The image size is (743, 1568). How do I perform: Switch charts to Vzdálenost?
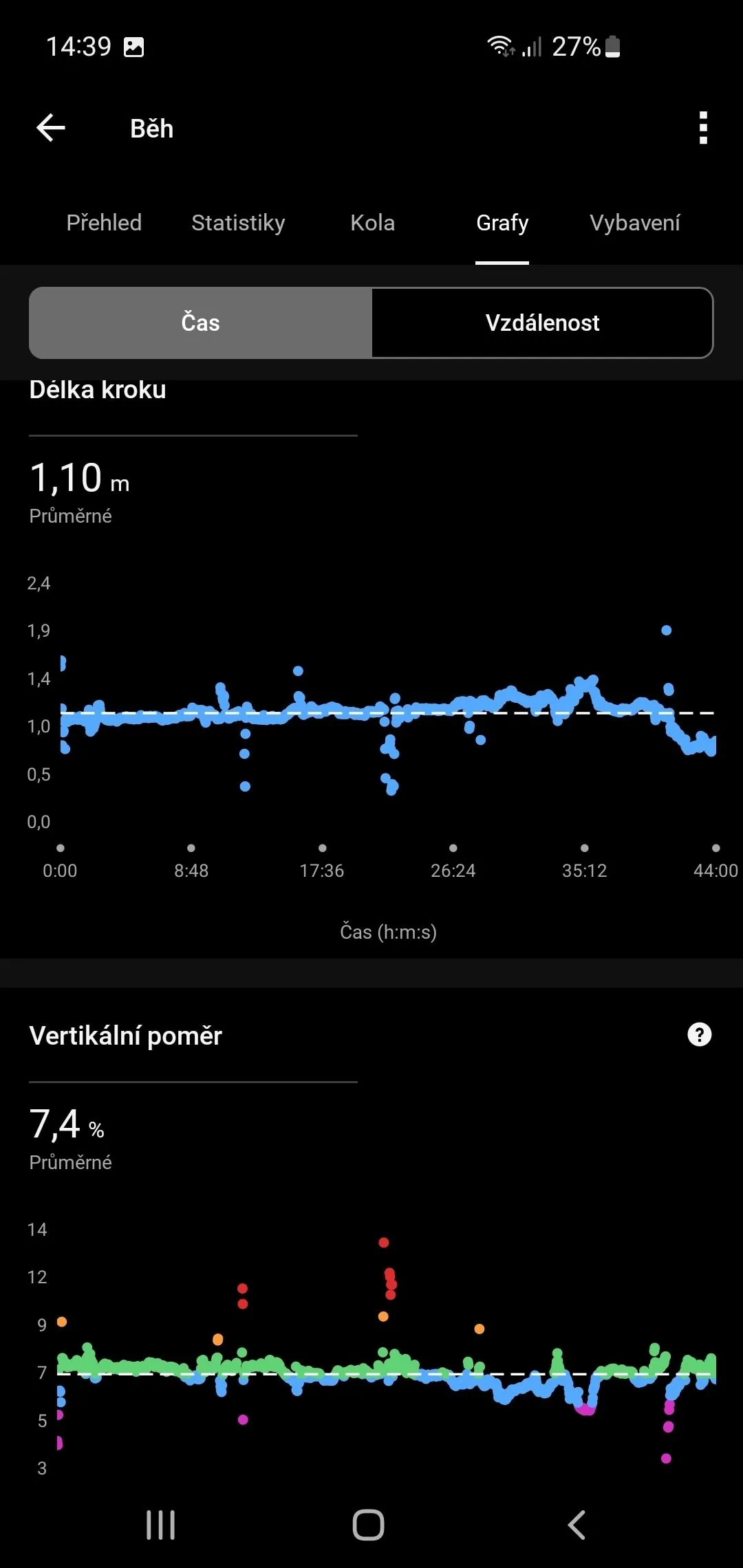(x=542, y=323)
